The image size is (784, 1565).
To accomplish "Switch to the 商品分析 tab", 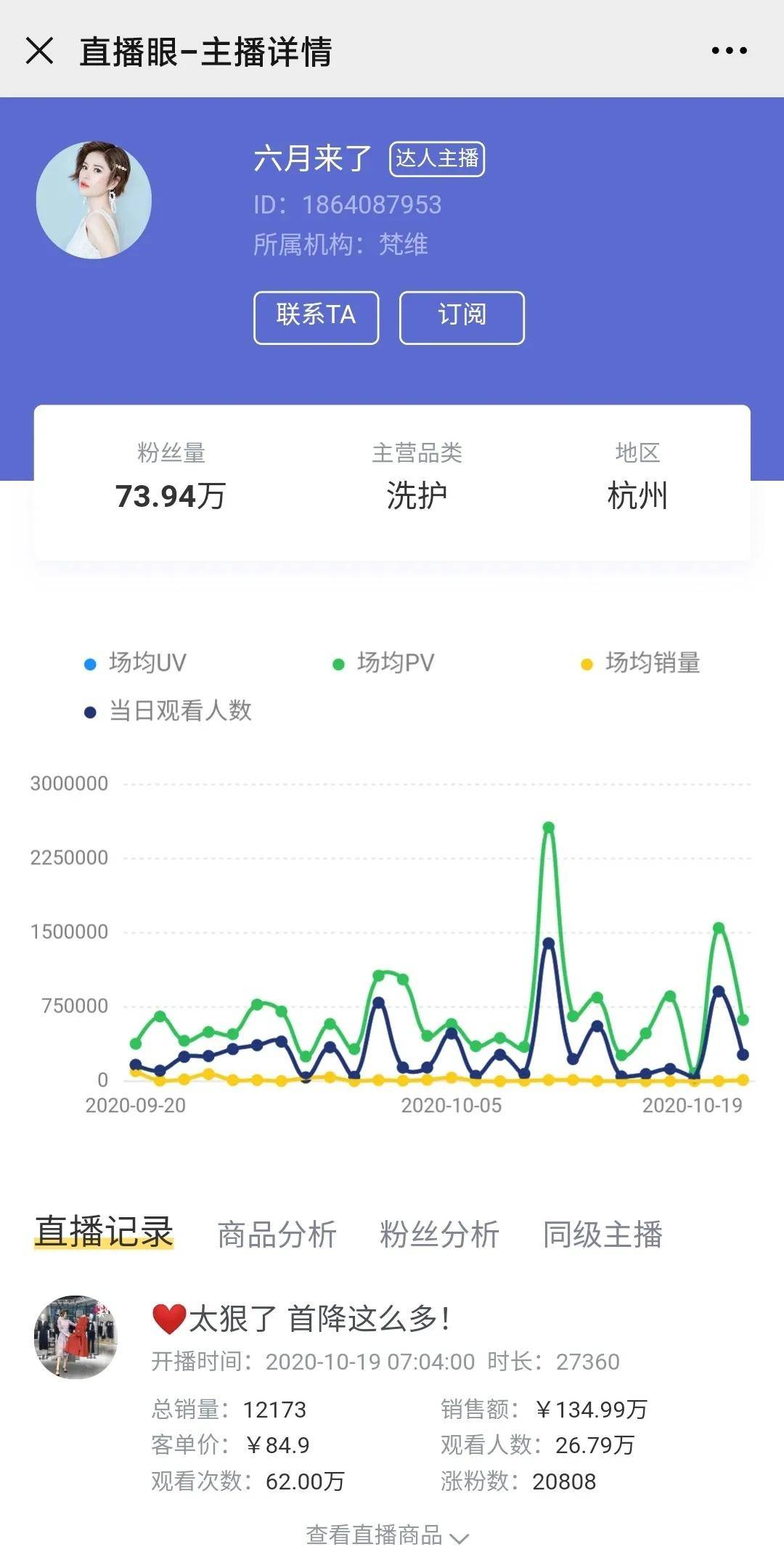I will 277,1235.
